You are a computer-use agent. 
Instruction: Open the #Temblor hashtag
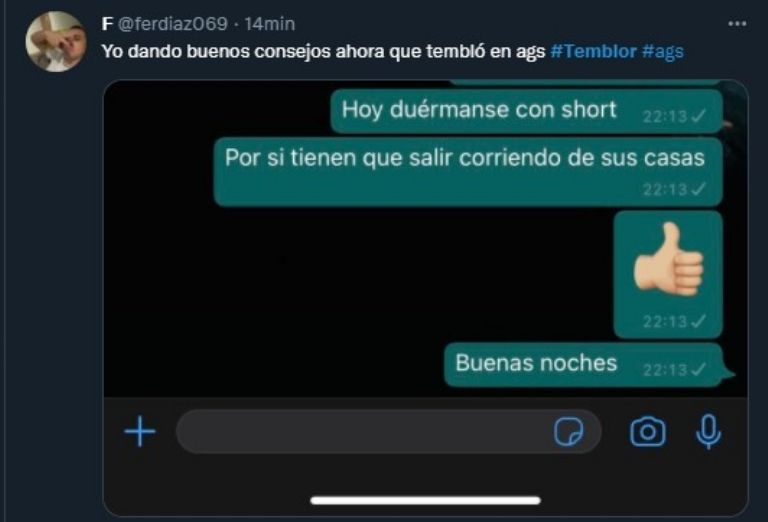[593, 51]
